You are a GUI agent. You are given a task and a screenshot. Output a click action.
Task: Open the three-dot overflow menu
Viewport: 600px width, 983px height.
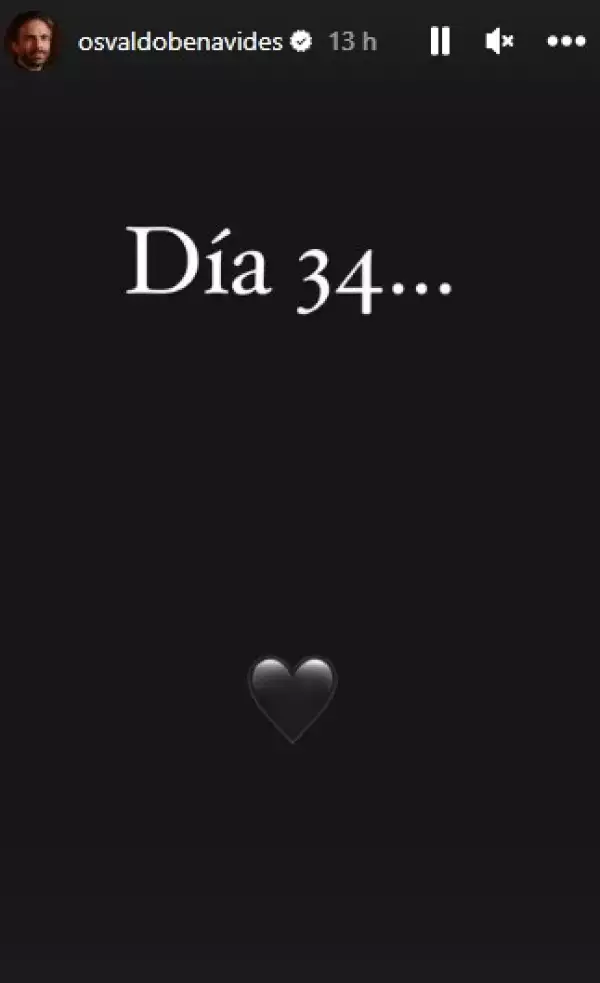566,41
